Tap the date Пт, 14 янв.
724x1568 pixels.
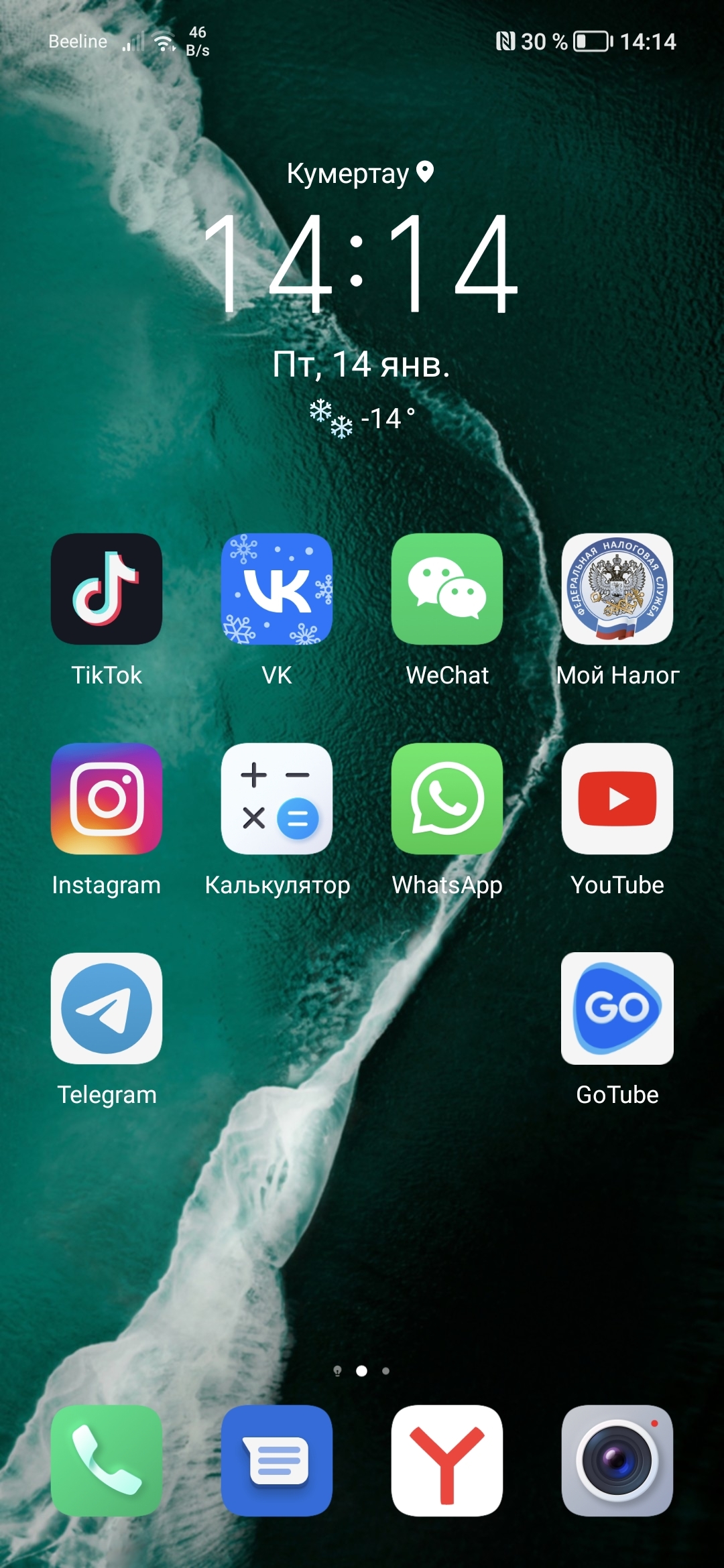pyautogui.click(x=361, y=365)
